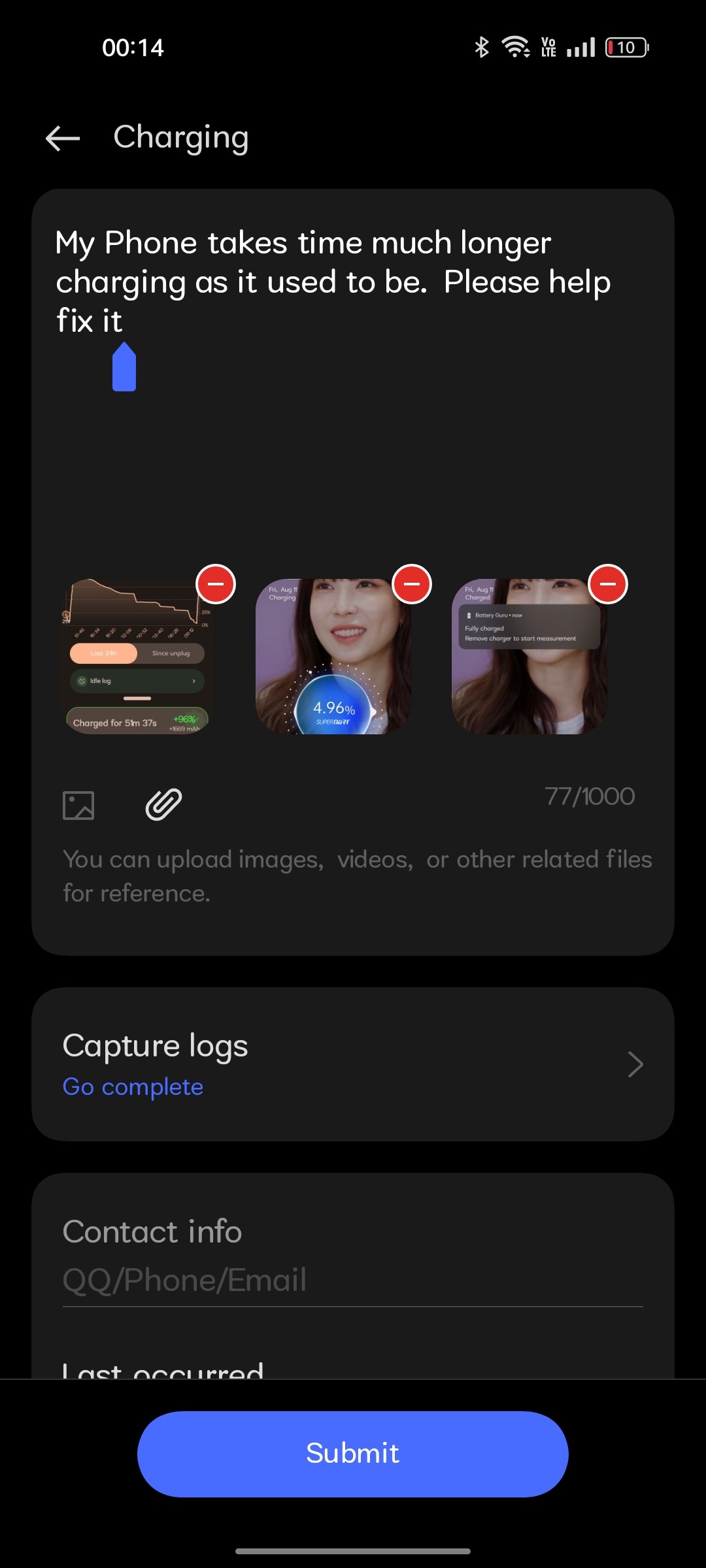Image resolution: width=706 pixels, height=1568 pixels.
Task: Enter contact info in QQ/Phone/Email field
Action: pos(353,1280)
